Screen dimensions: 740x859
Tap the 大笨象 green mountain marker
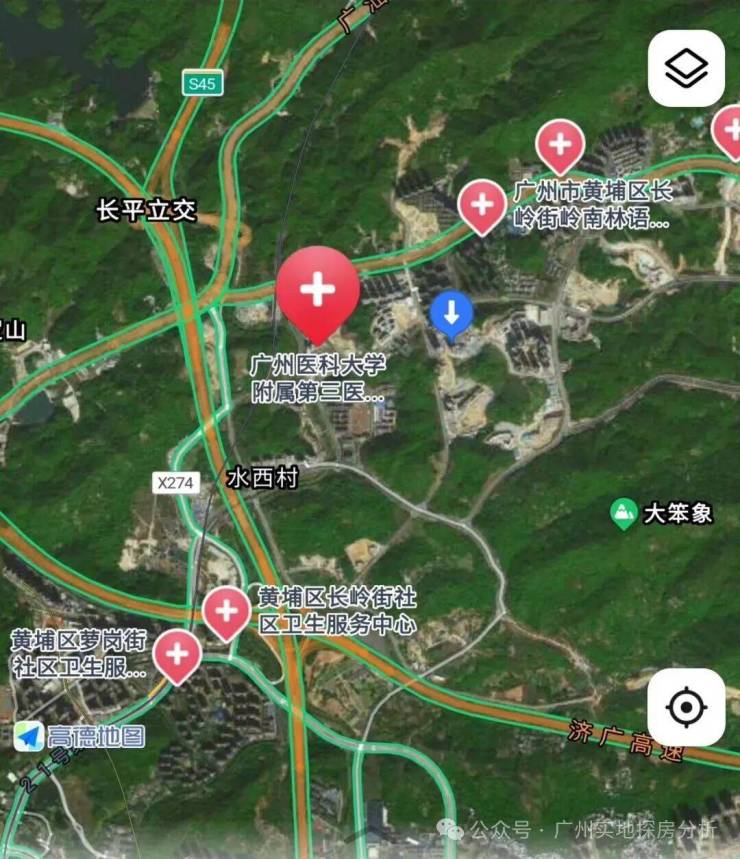(624, 514)
